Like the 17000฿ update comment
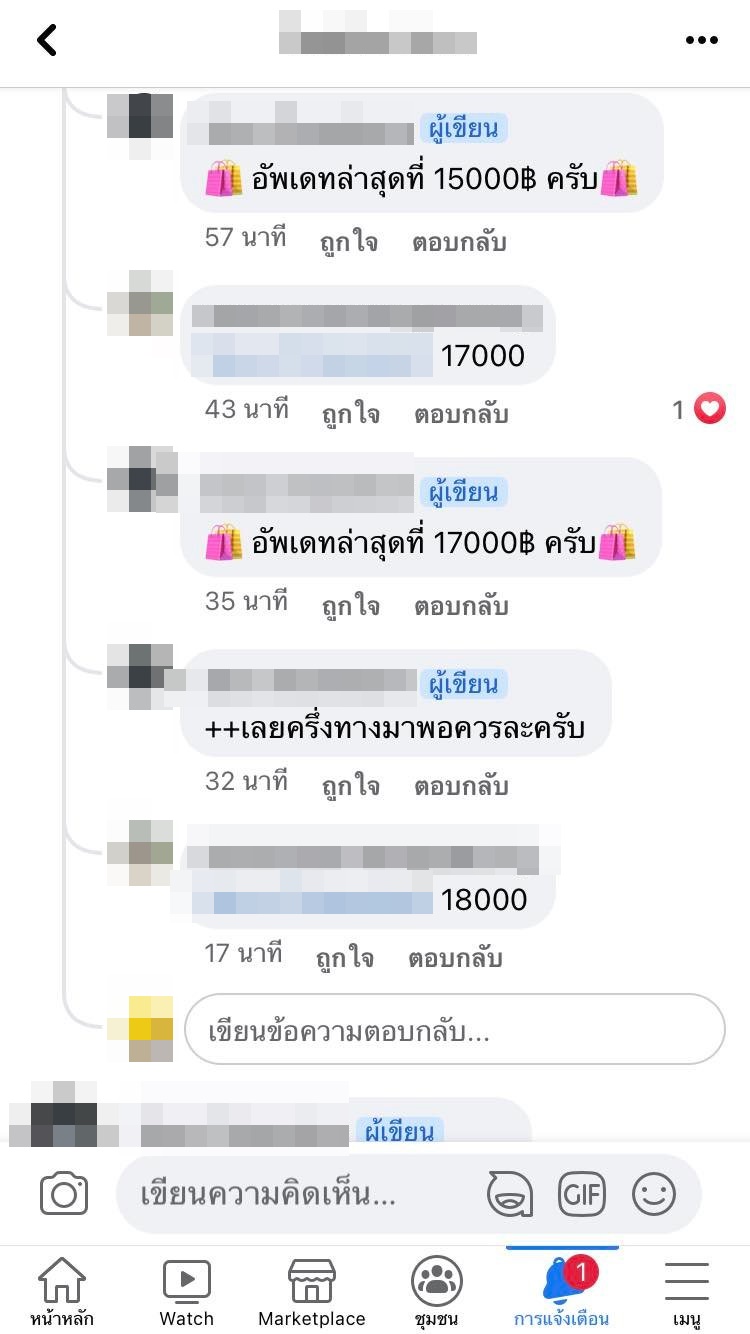The width and height of the screenshot is (750, 1334). click(x=350, y=606)
